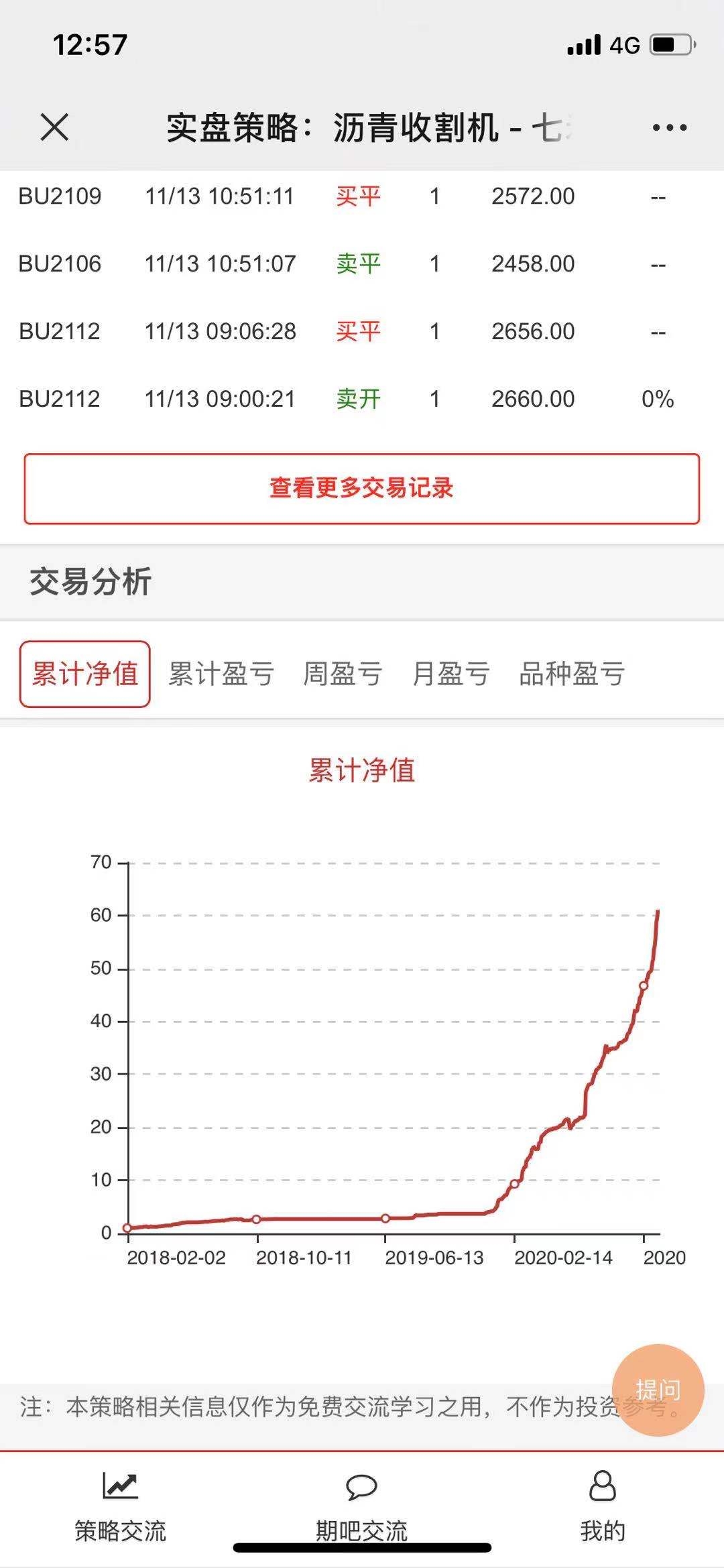Switch to 月盈亏 monthly view
This screenshot has width=724, height=1568.
450,674
